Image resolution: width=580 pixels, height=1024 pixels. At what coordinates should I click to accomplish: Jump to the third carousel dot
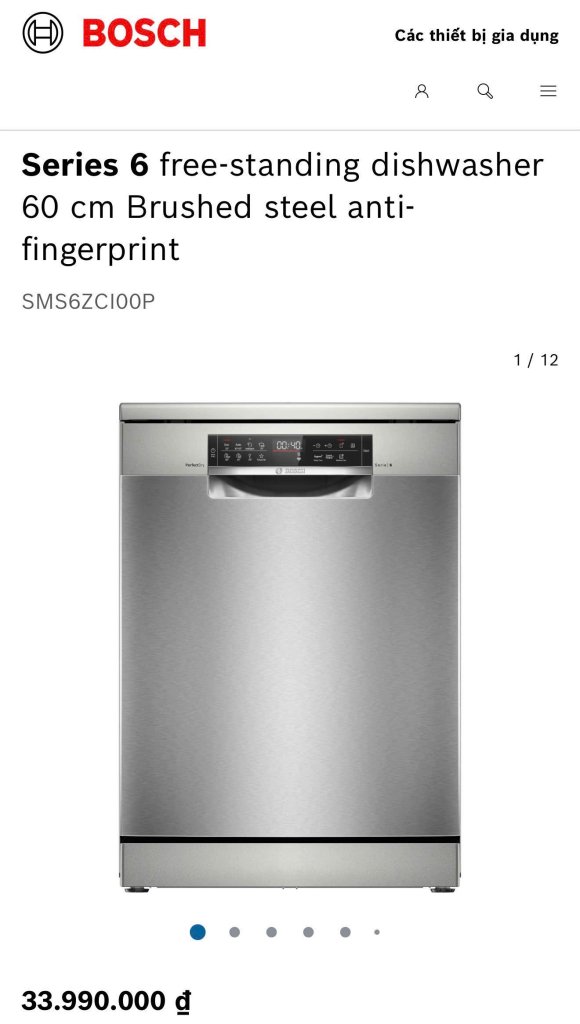pos(271,932)
